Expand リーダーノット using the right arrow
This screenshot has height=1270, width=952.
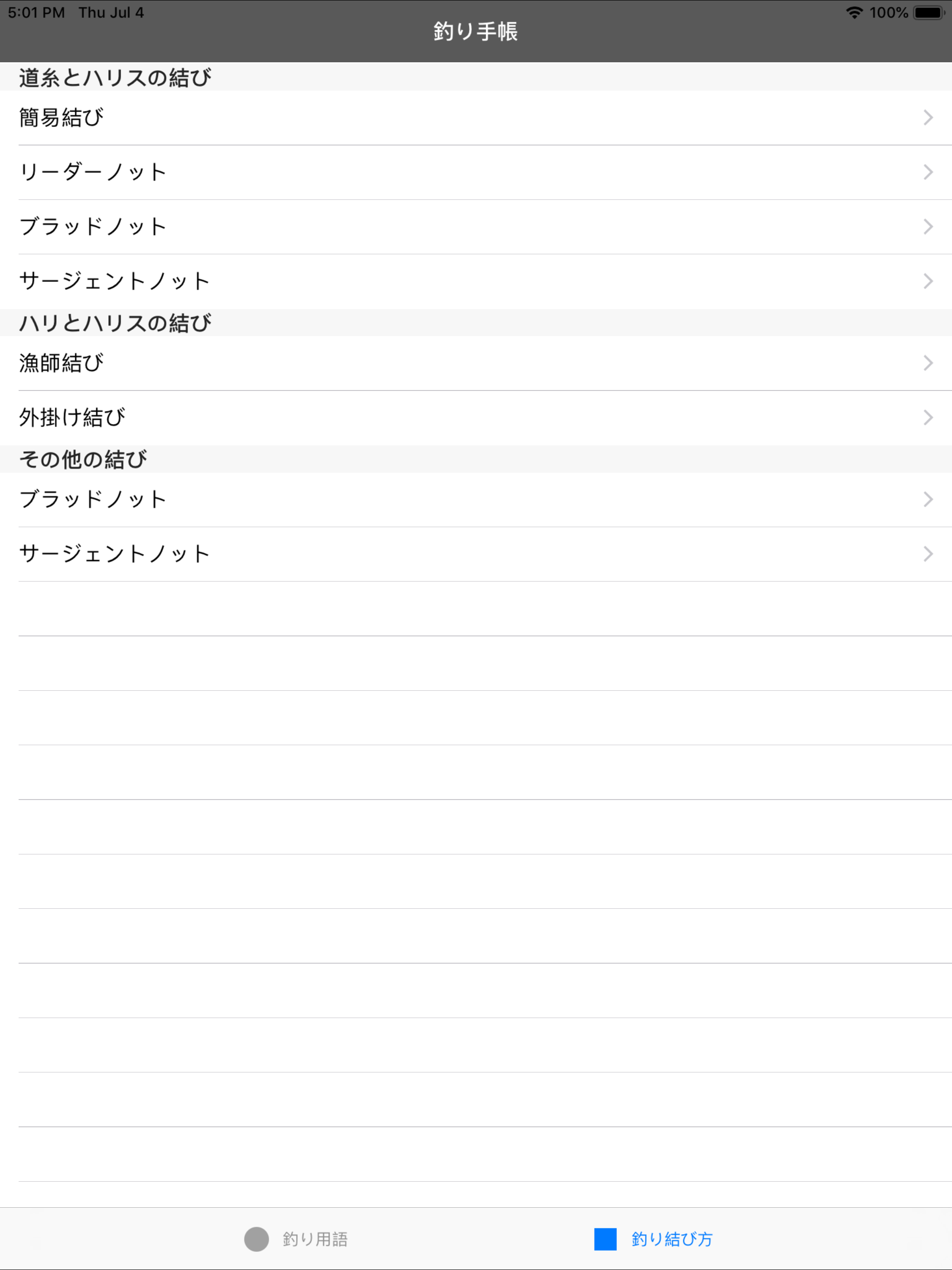pos(928,172)
